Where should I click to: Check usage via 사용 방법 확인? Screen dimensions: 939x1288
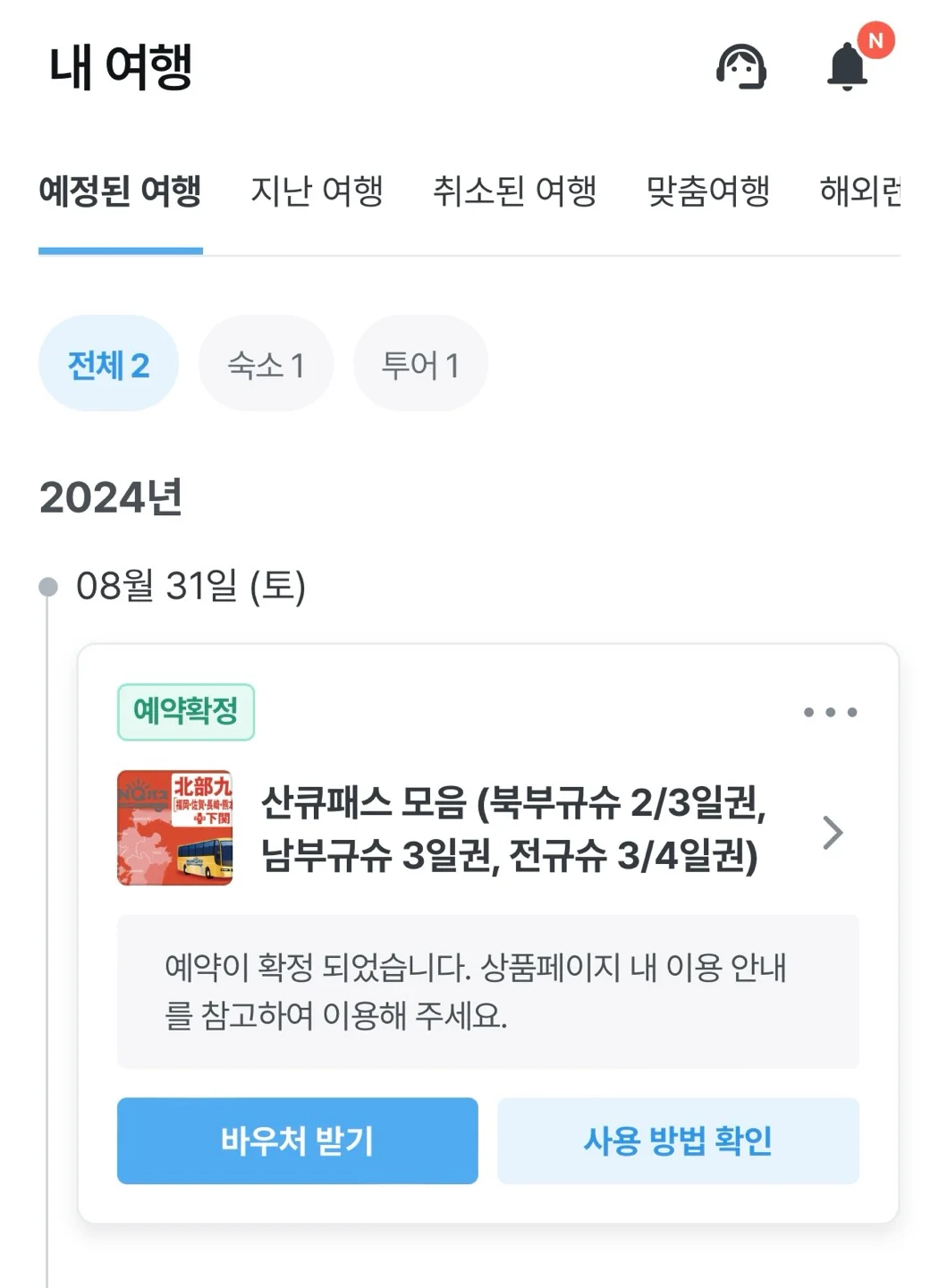(678, 1140)
